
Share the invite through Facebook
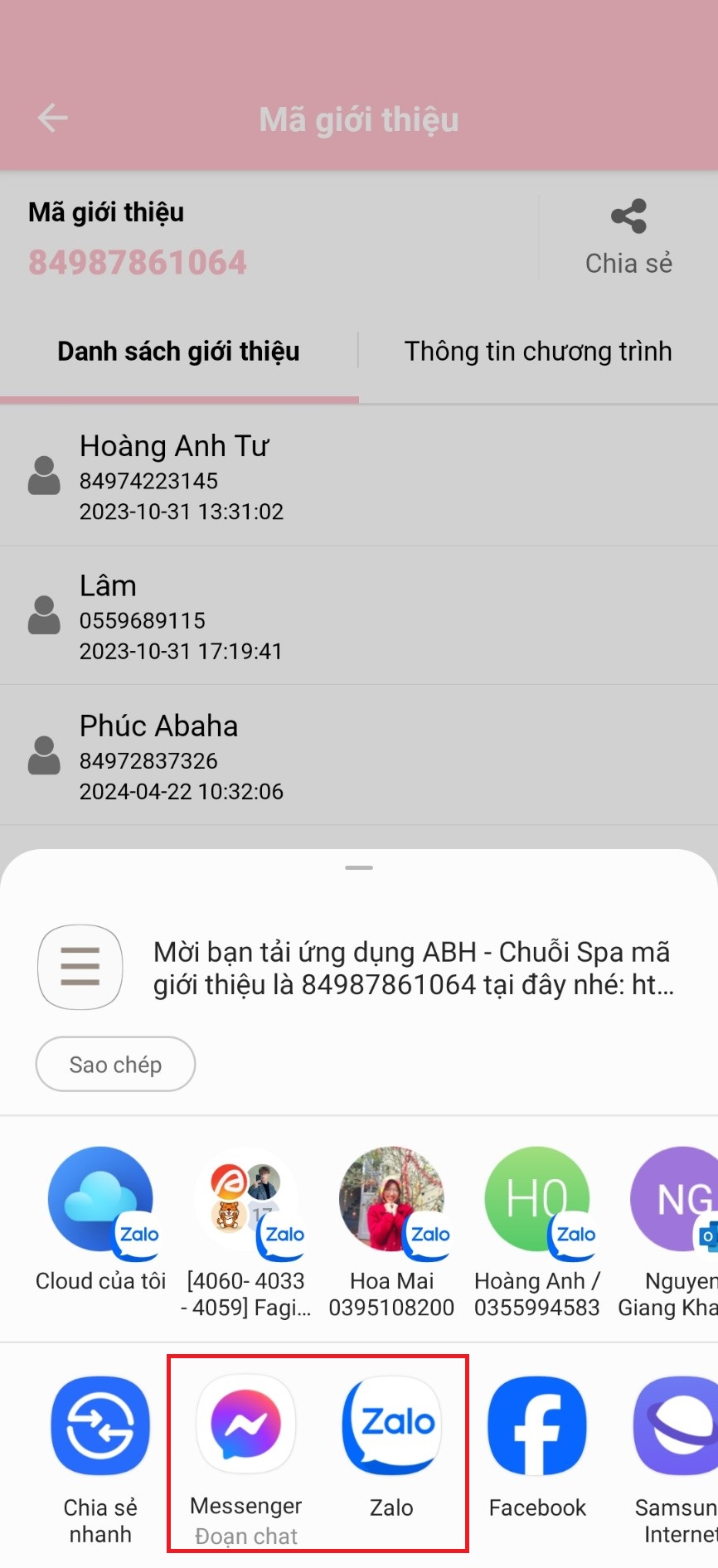click(537, 1426)
